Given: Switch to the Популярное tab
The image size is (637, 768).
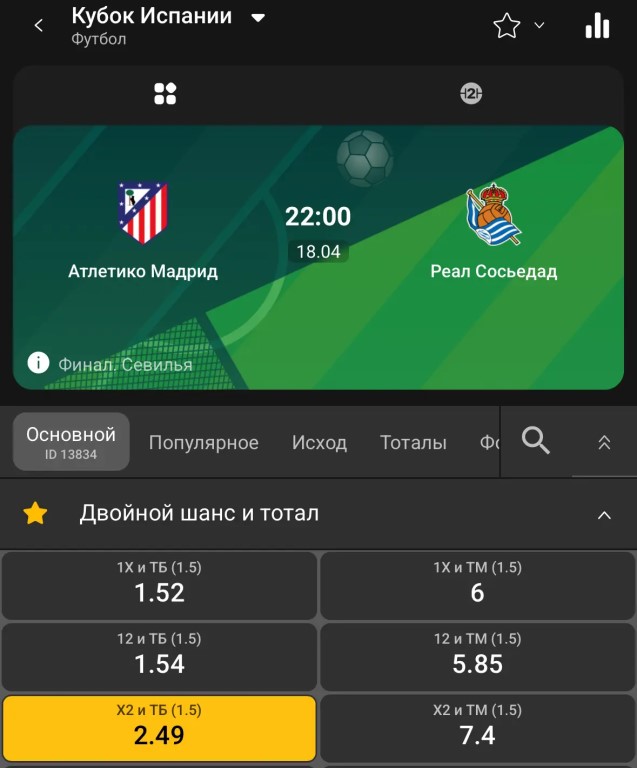Looking at the screenshot, I should click(204, 442).
